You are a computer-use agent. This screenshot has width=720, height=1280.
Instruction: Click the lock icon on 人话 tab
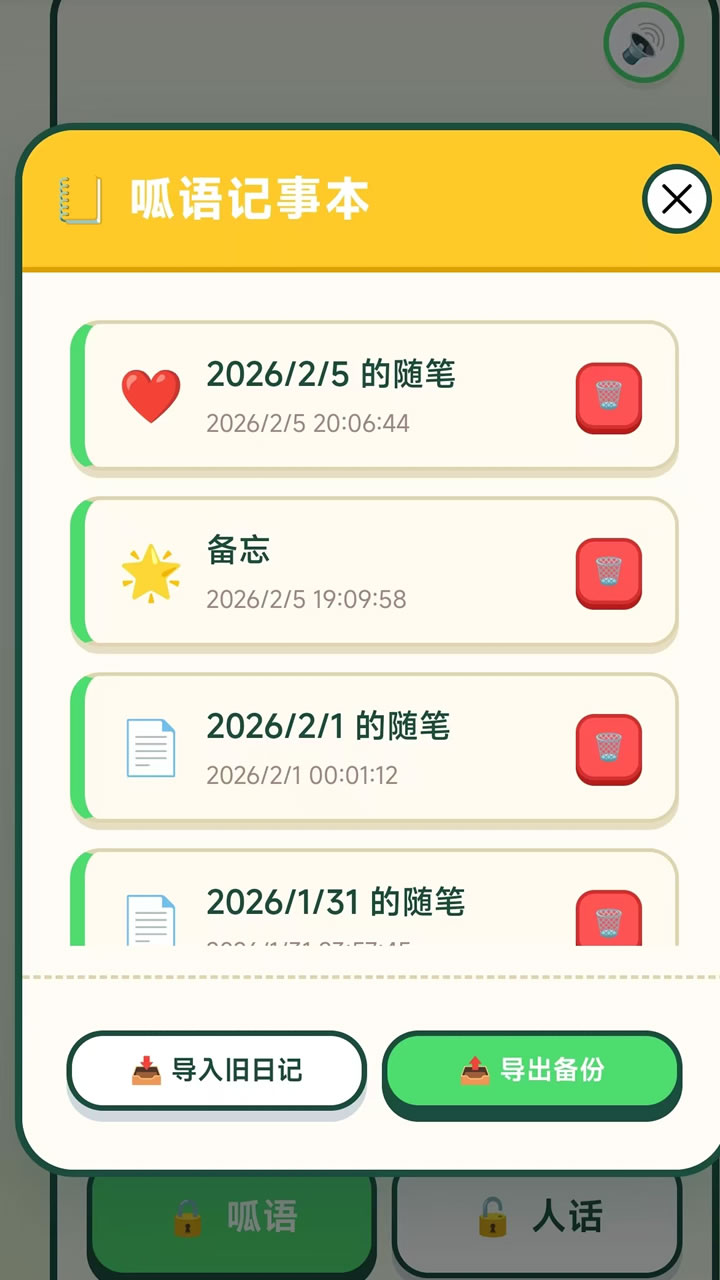492,1213
